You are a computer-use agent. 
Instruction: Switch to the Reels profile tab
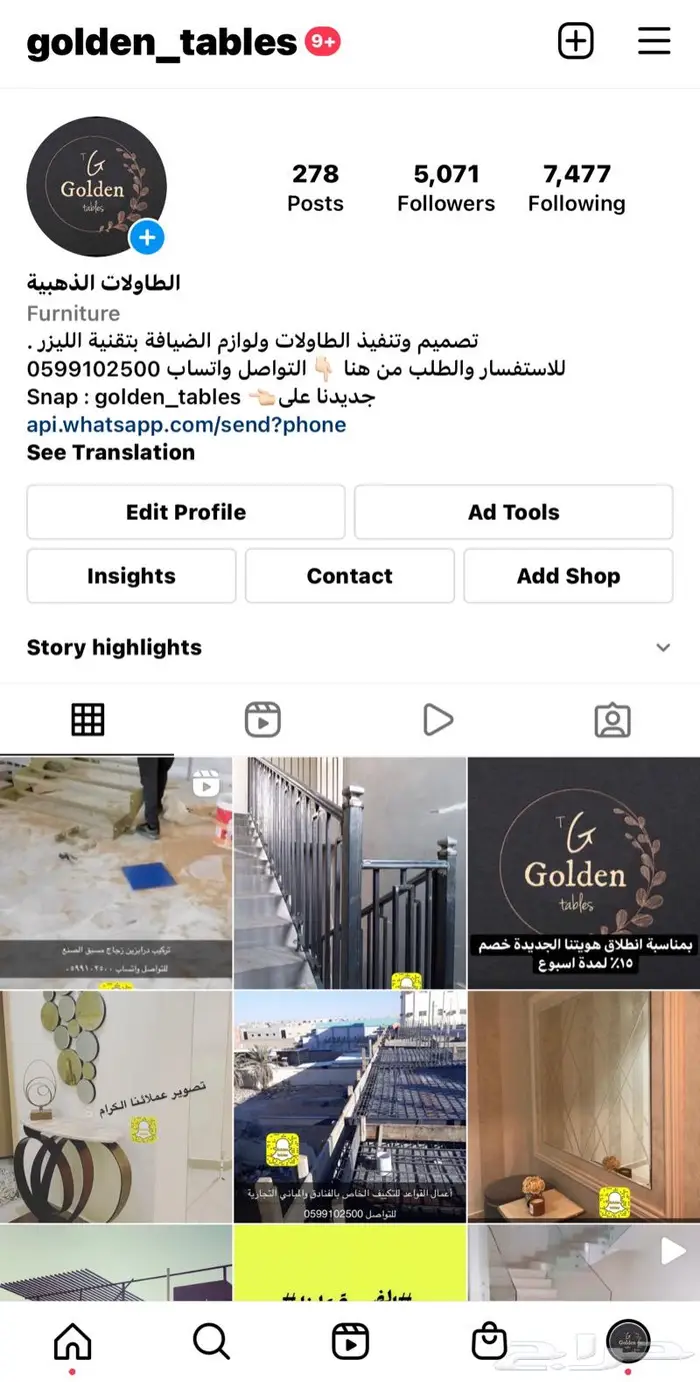[262, 720]
